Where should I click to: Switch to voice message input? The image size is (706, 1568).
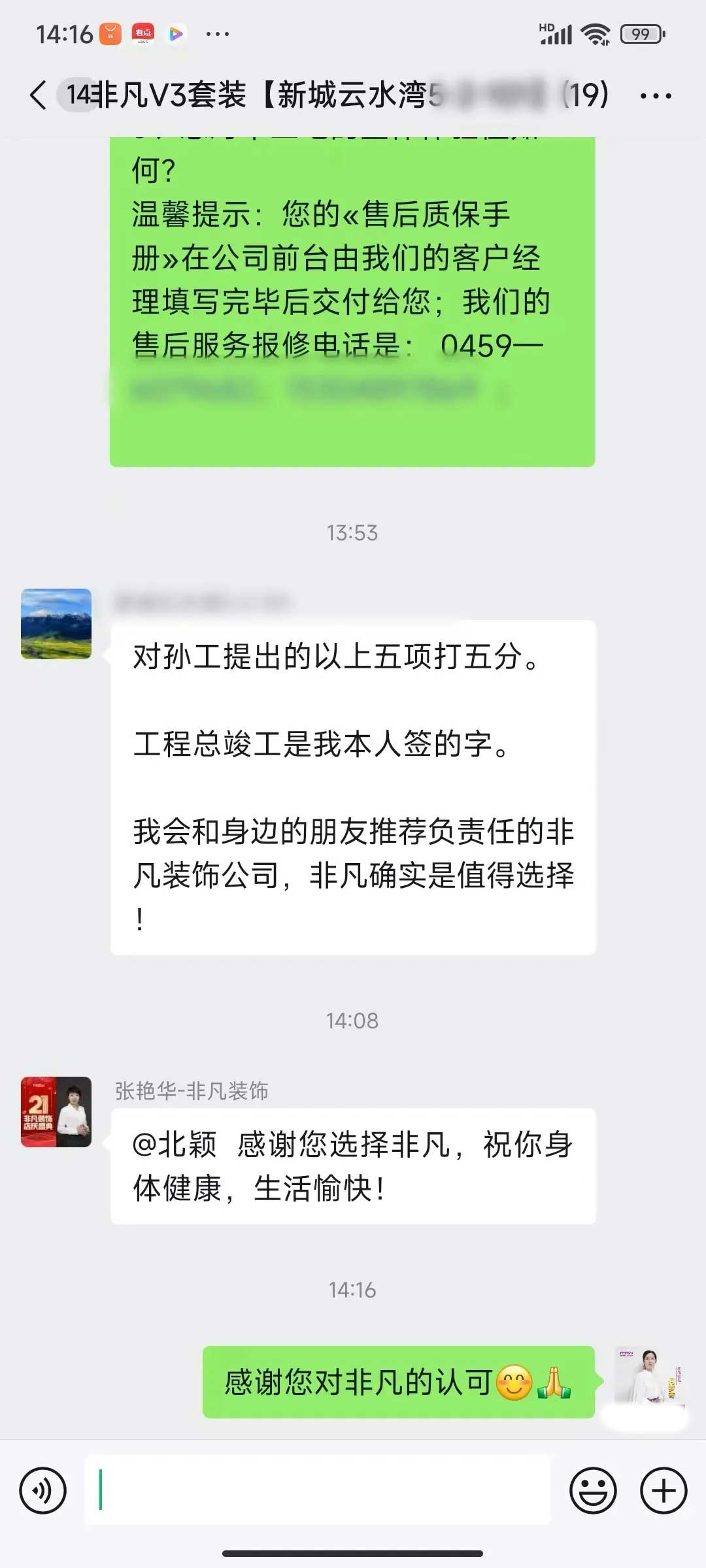43,1491
